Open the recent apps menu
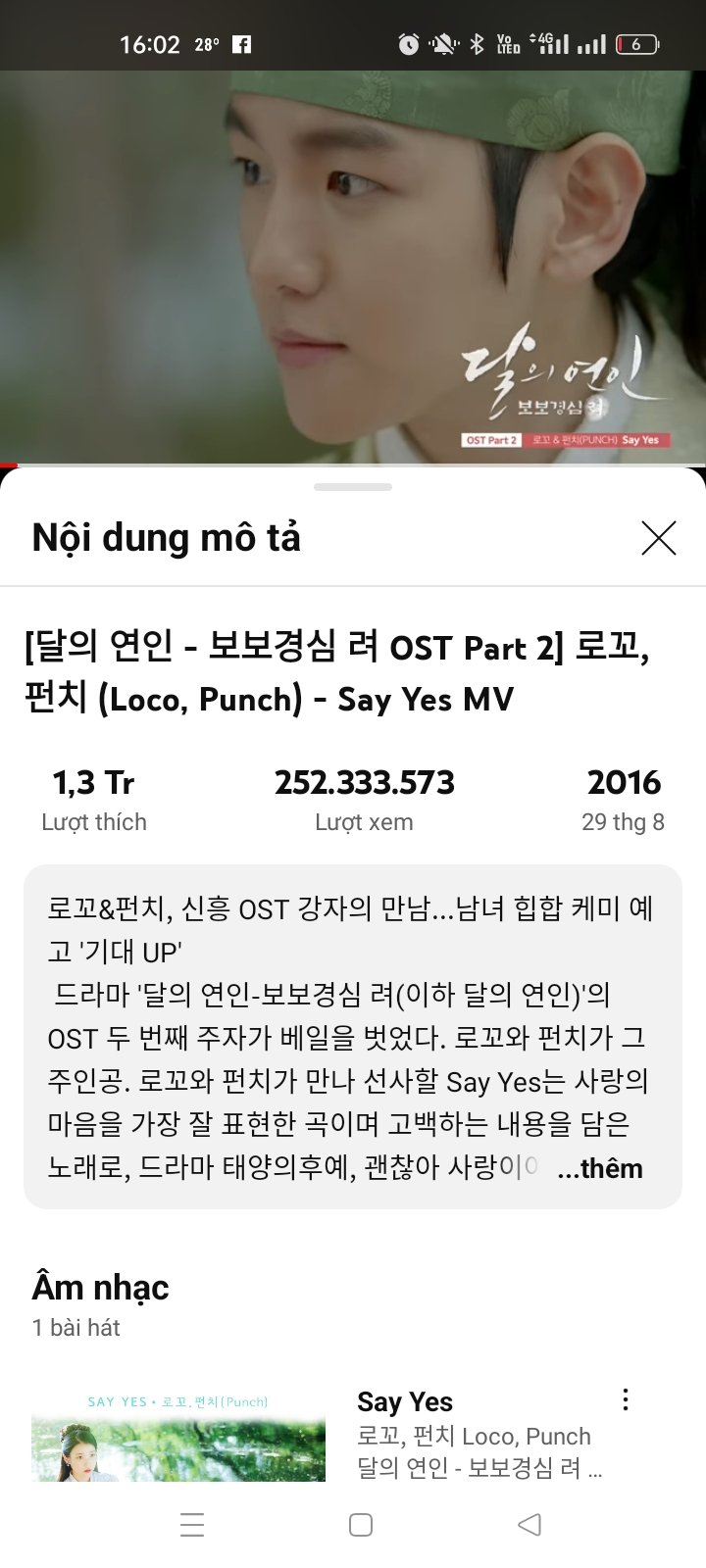 192,1524
